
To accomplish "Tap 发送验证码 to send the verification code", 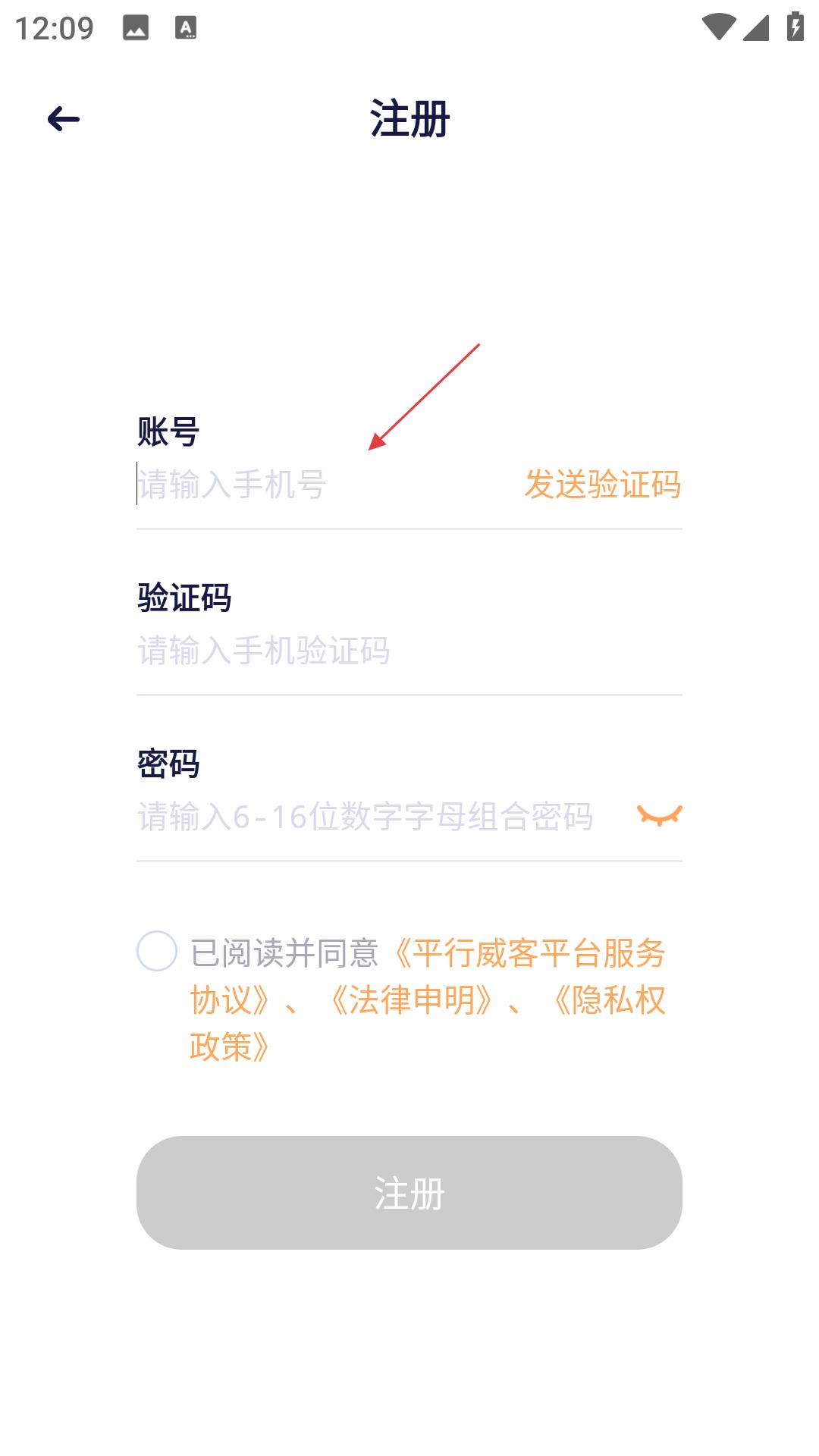I will 603,485.
